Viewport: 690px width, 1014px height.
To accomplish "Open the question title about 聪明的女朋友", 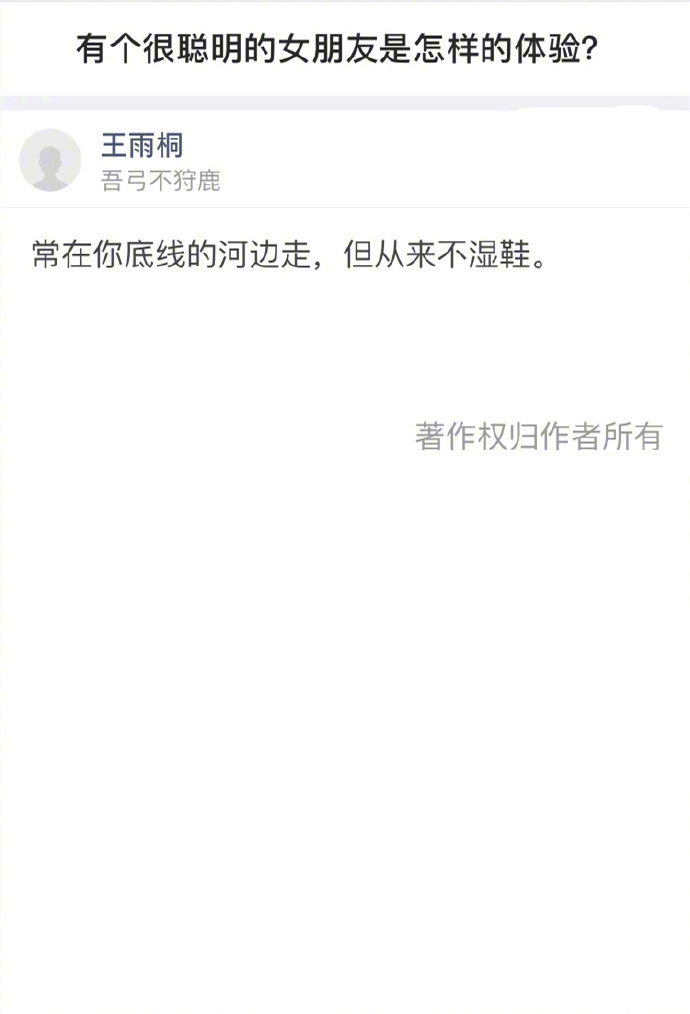I will pos(338,47).
